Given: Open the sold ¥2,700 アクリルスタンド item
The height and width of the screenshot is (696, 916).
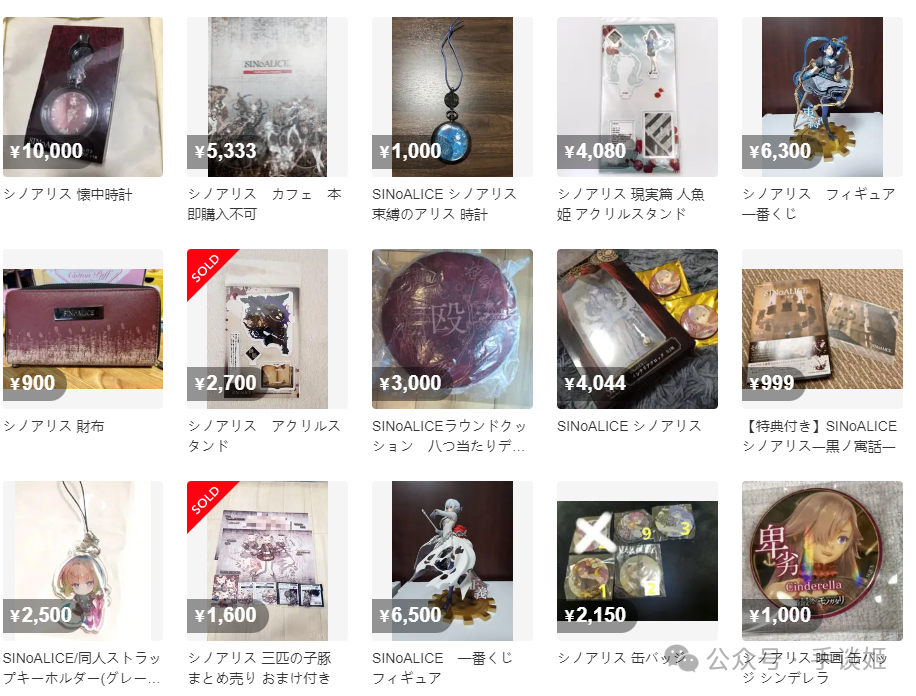Looking at the screenshot, I should click(267, 328).
